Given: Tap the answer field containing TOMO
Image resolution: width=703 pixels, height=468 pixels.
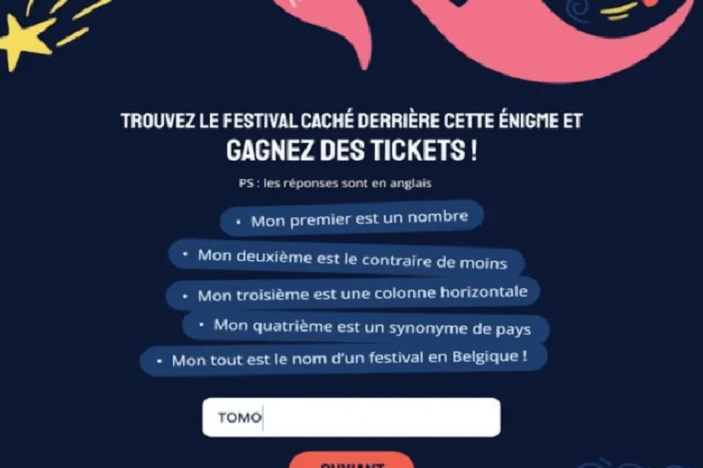Looking at the screenshot, I should (x=351, y=417).
